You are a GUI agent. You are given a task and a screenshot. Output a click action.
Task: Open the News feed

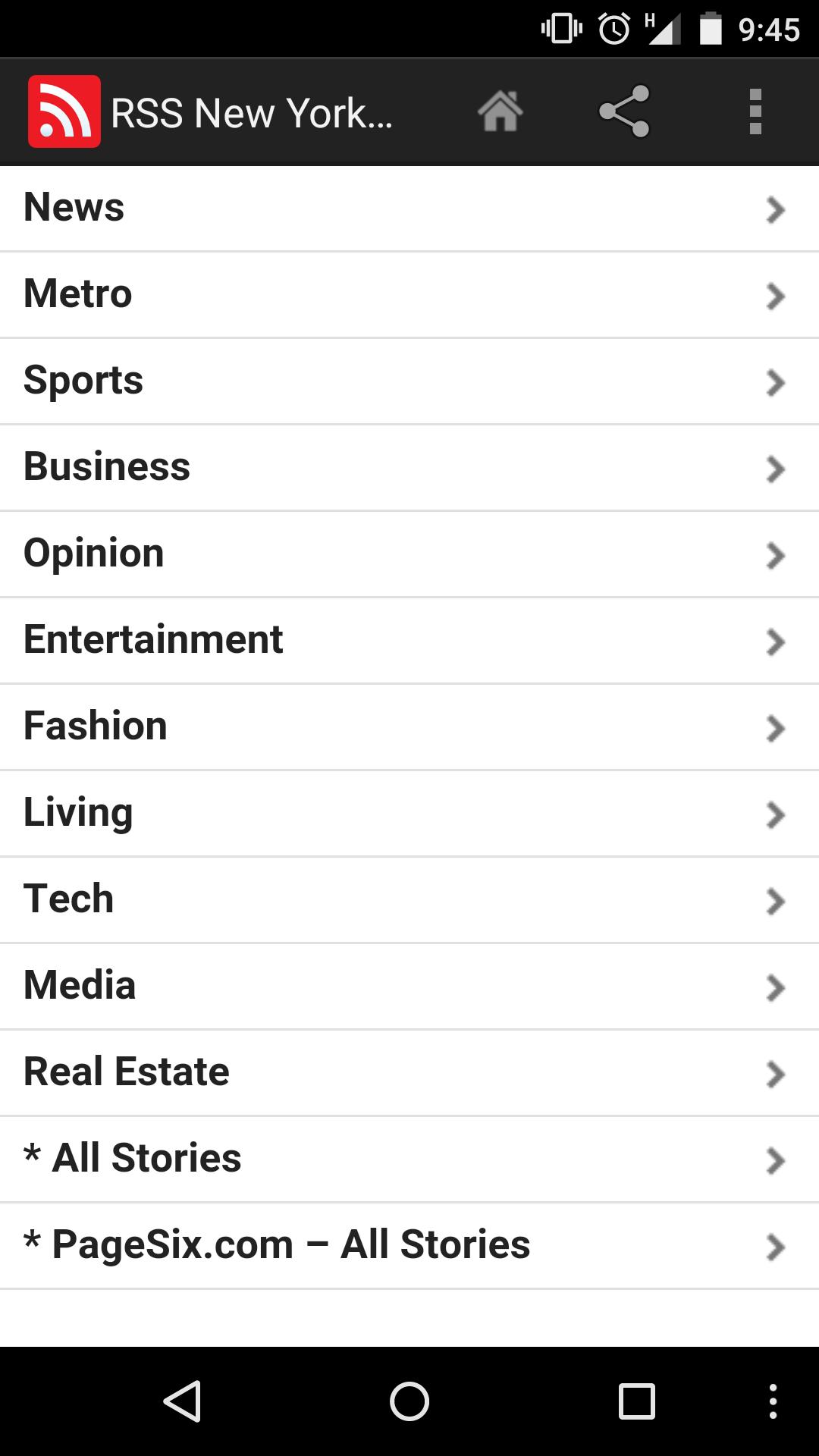click(x=409, y=209)
